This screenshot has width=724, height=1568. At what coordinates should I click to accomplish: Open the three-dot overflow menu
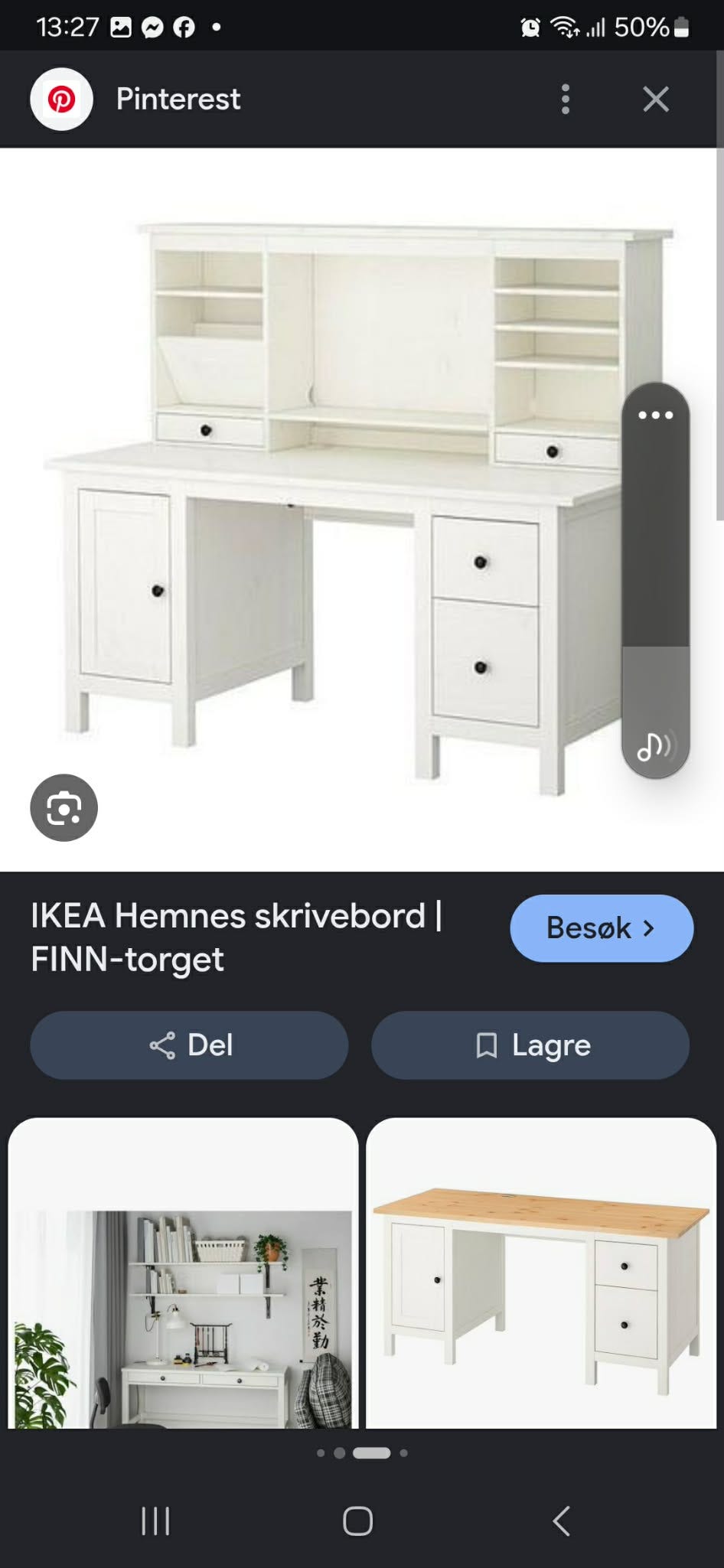(566, 99)
